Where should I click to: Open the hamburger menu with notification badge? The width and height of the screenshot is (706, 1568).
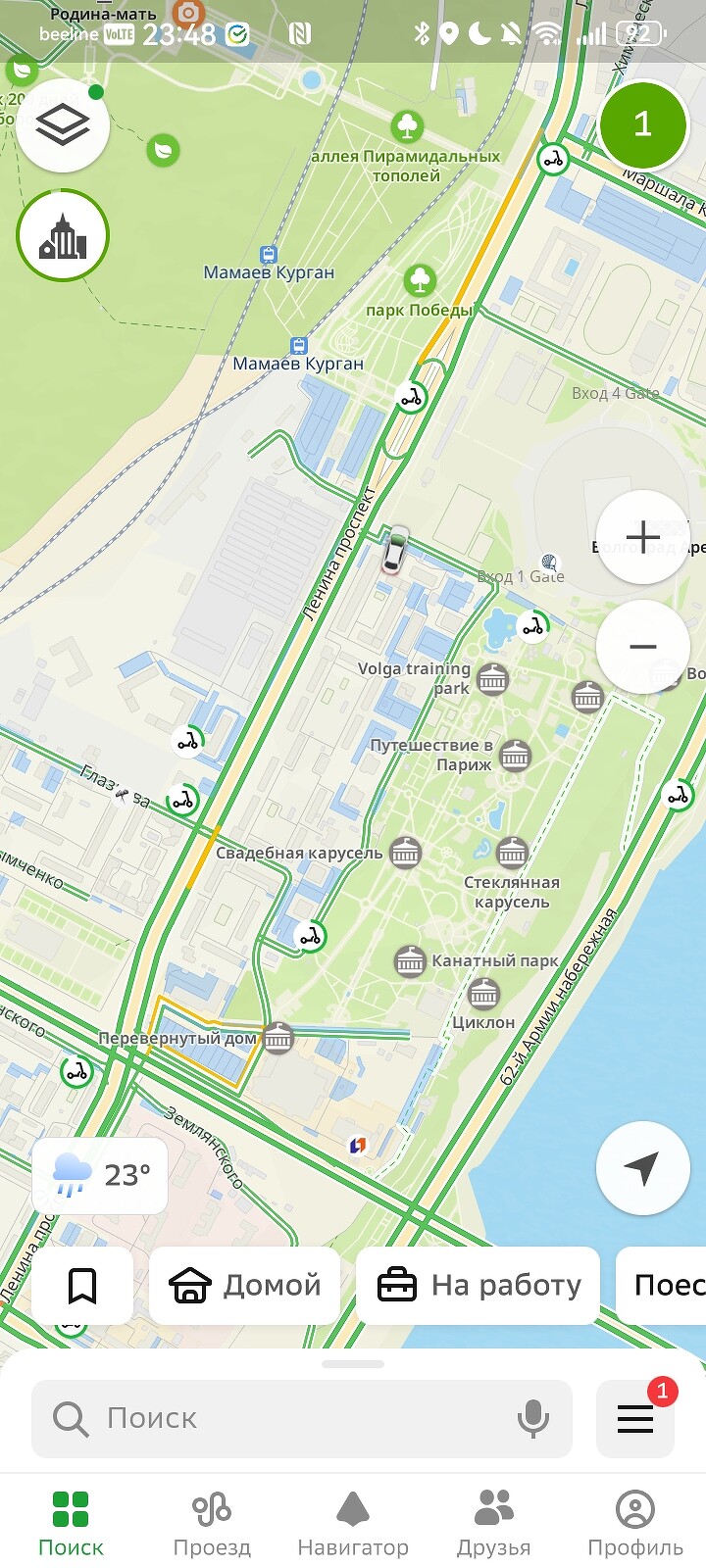click(x=635, y=1418)
